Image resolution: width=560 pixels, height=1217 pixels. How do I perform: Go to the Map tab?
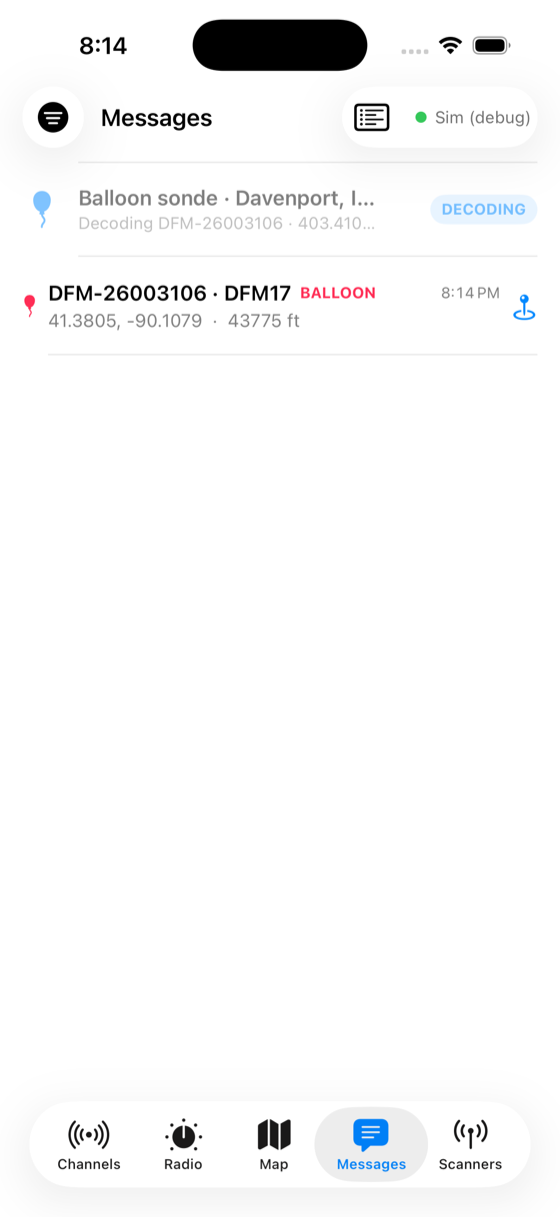coord(274,1146)
